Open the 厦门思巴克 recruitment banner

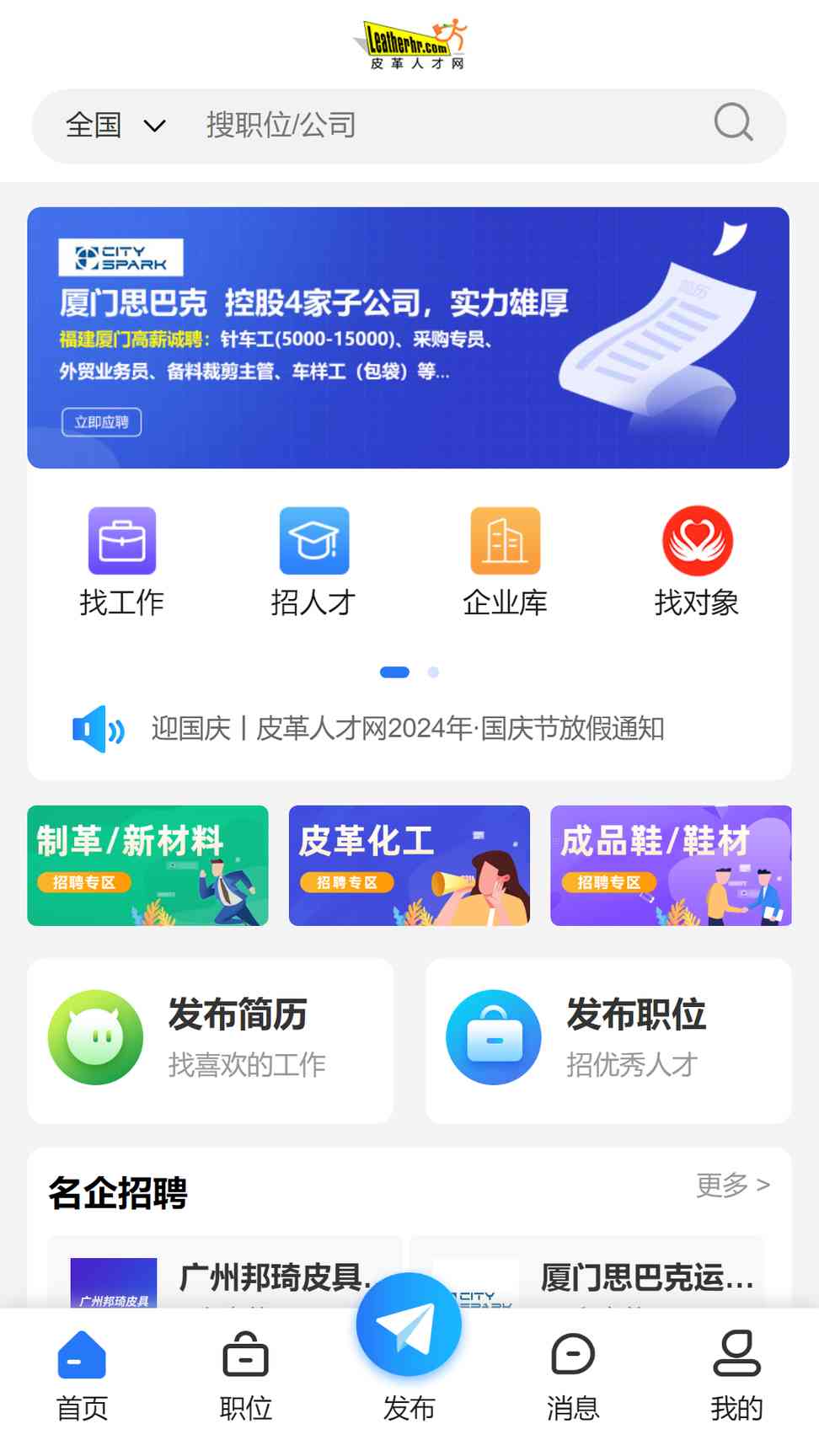tap(408, 338)
